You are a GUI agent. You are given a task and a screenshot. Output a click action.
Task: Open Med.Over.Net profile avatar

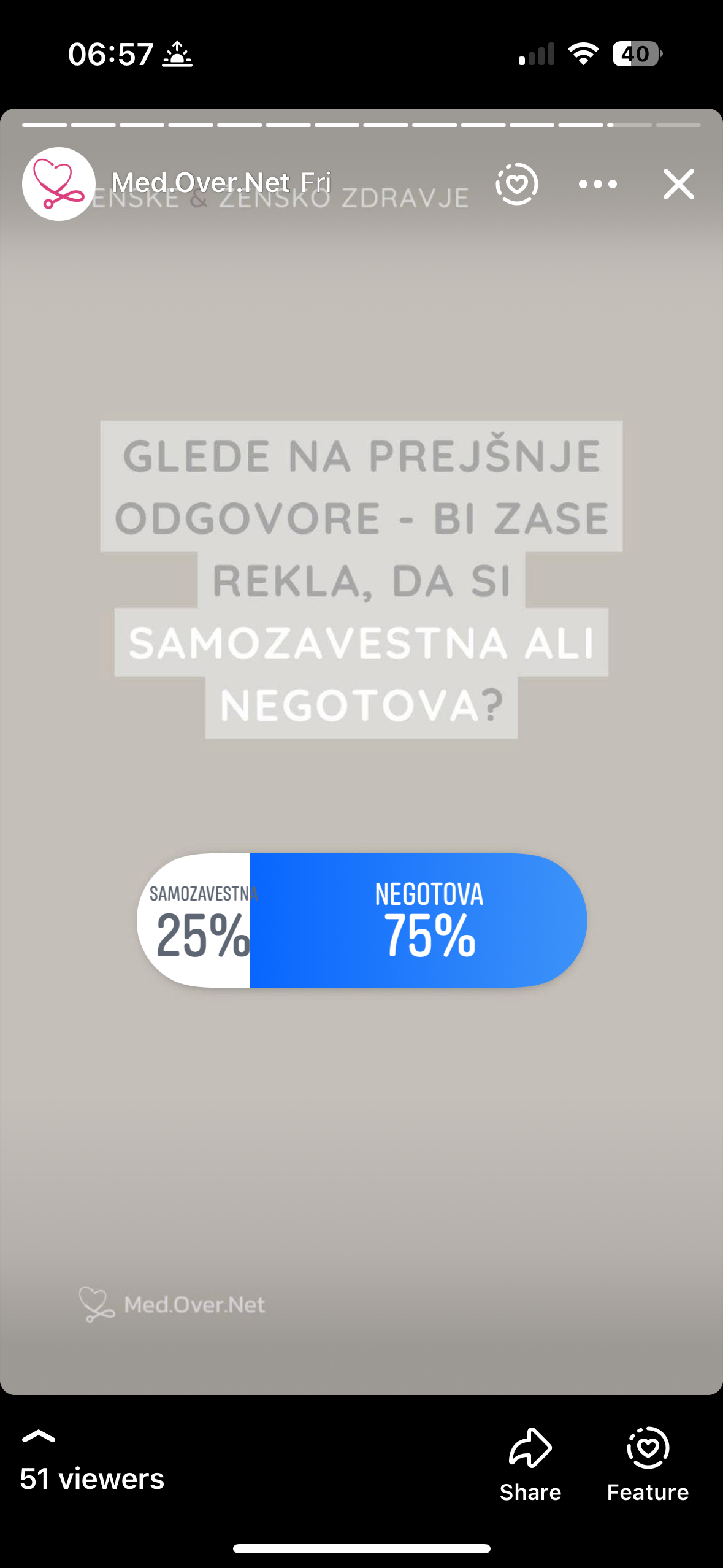click(59, 184)
